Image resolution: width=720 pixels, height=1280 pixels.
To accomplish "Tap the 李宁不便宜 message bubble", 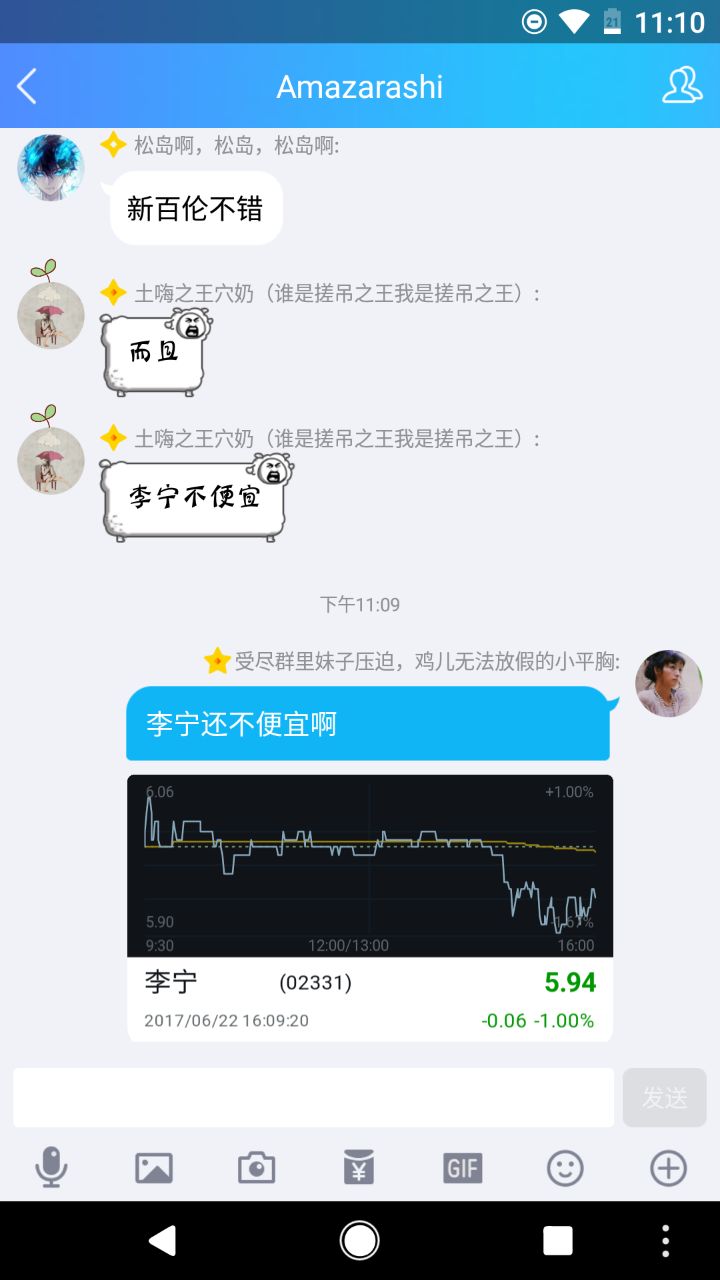I will click(195, 500).
